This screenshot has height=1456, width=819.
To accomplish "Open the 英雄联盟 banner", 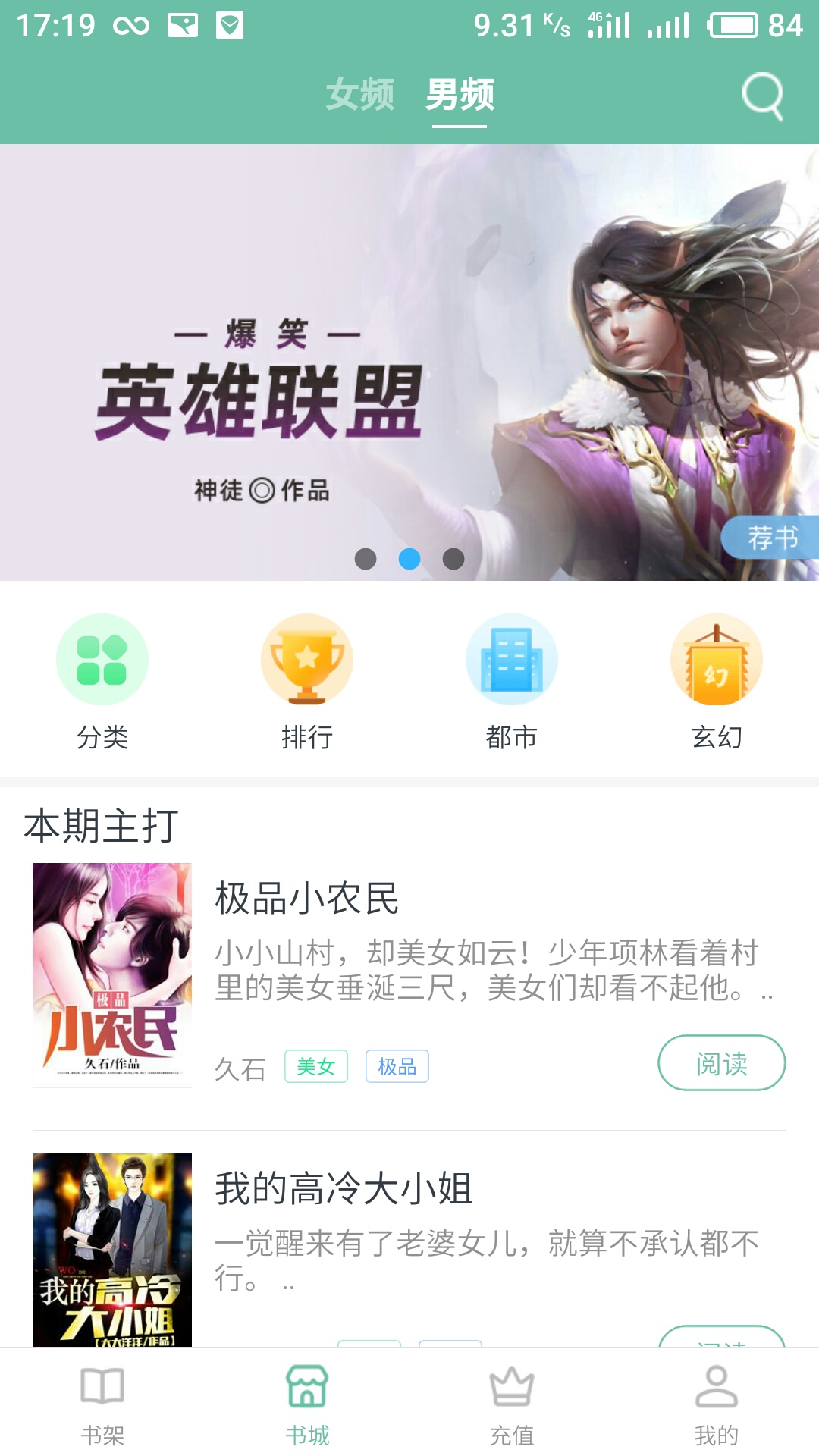I will (x=409, y=362).
